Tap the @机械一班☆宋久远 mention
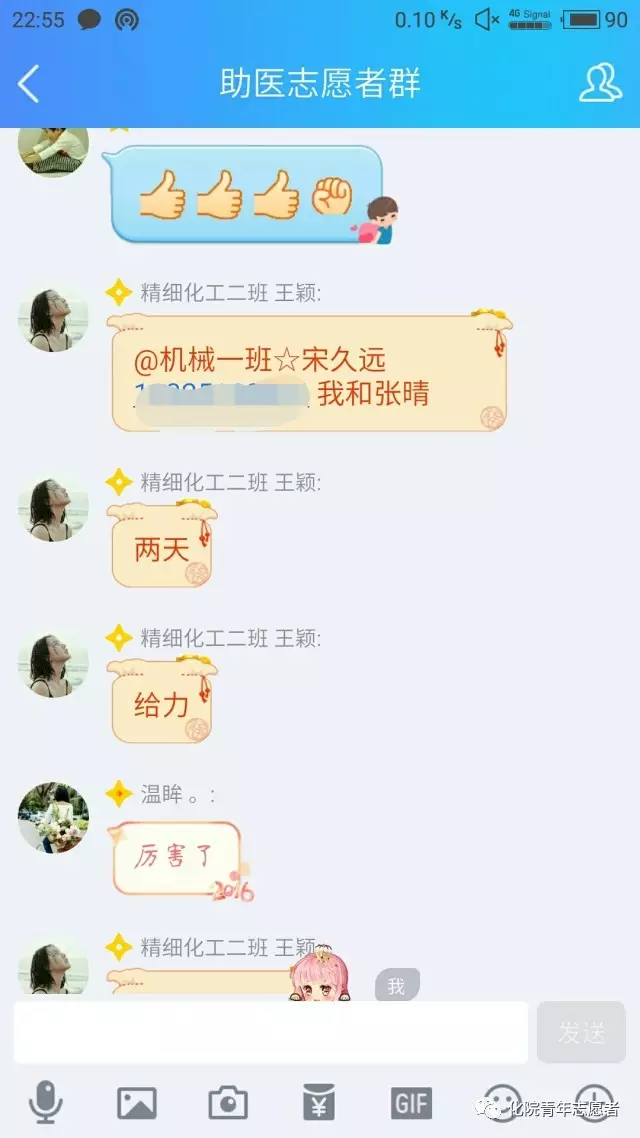 (260, 361)
